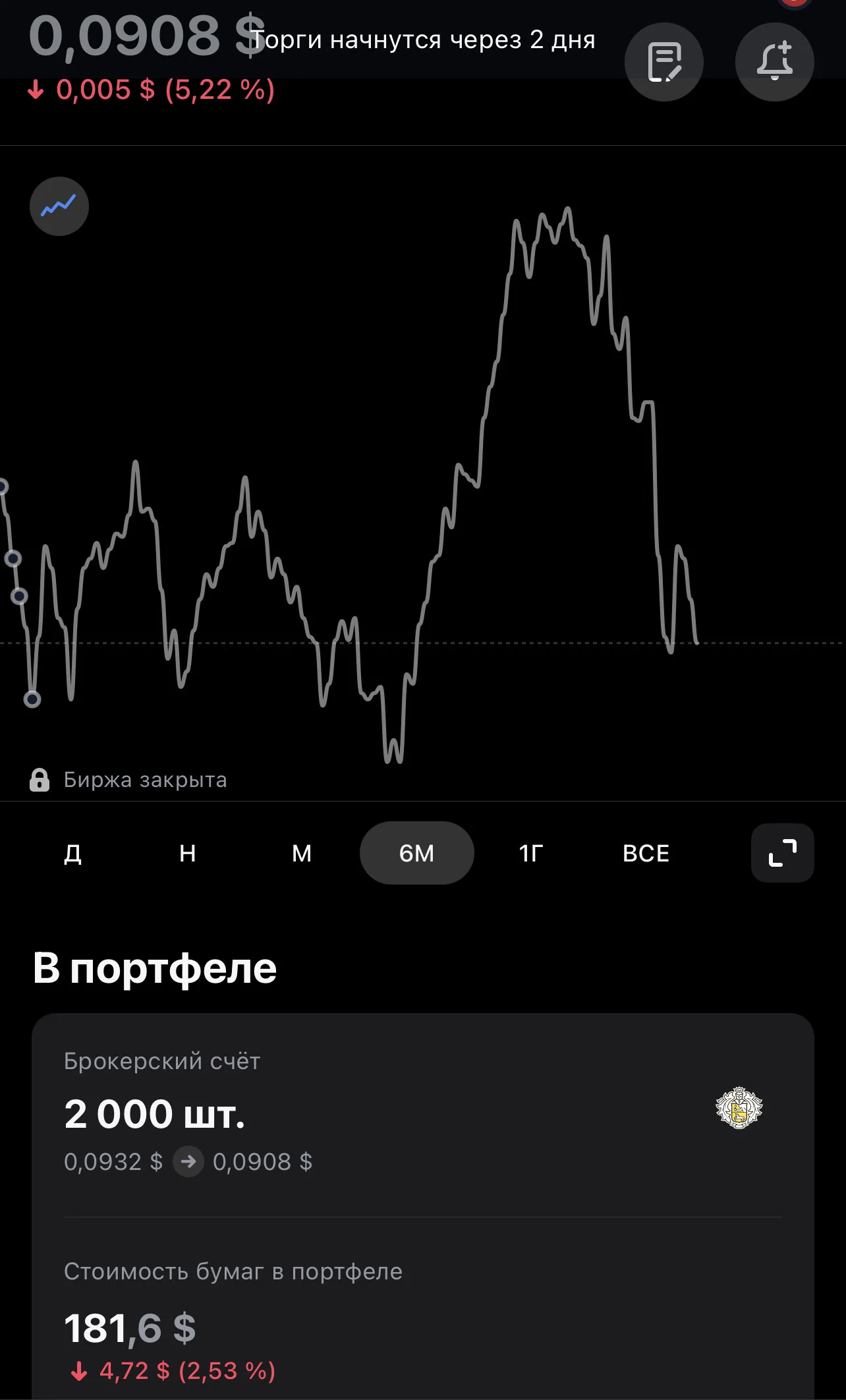
Task: Expand the chart to fullscreen
Action: tap(783, 853)
